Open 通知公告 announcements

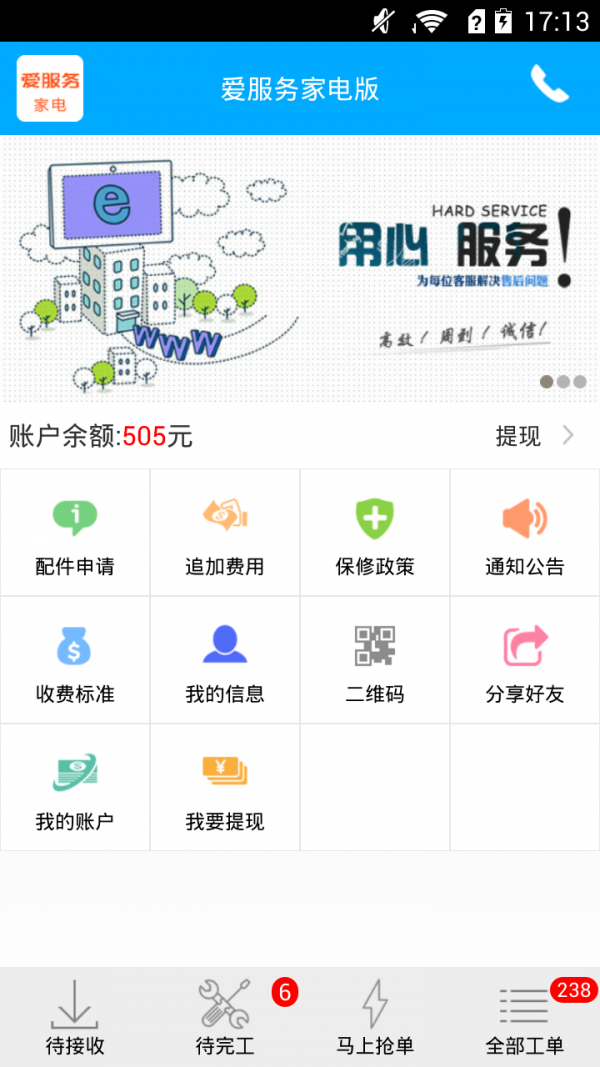tap(525, 534)
